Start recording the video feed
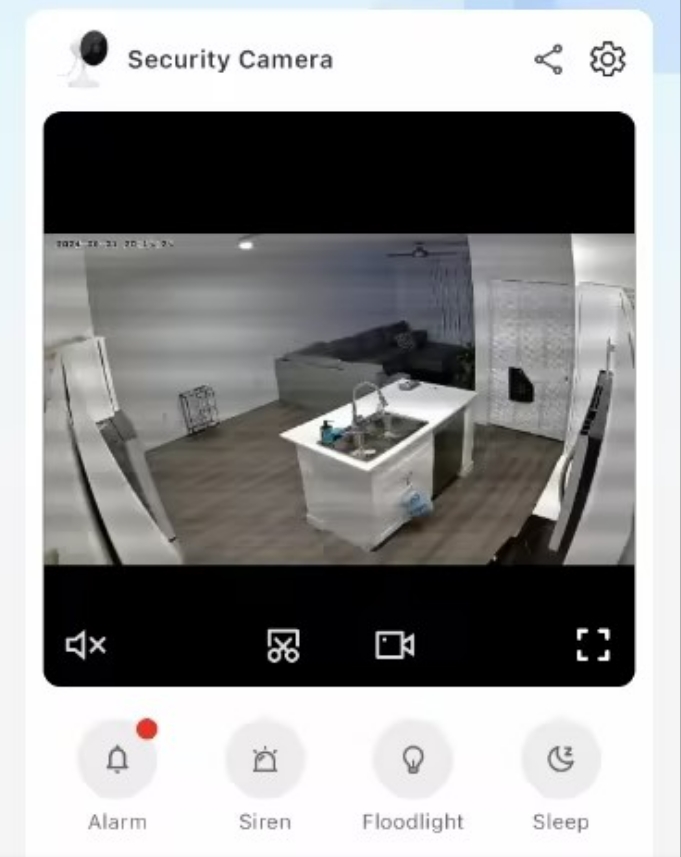This screenshot has width=681, height=857. pyautogui.click(x=394, y=645)
